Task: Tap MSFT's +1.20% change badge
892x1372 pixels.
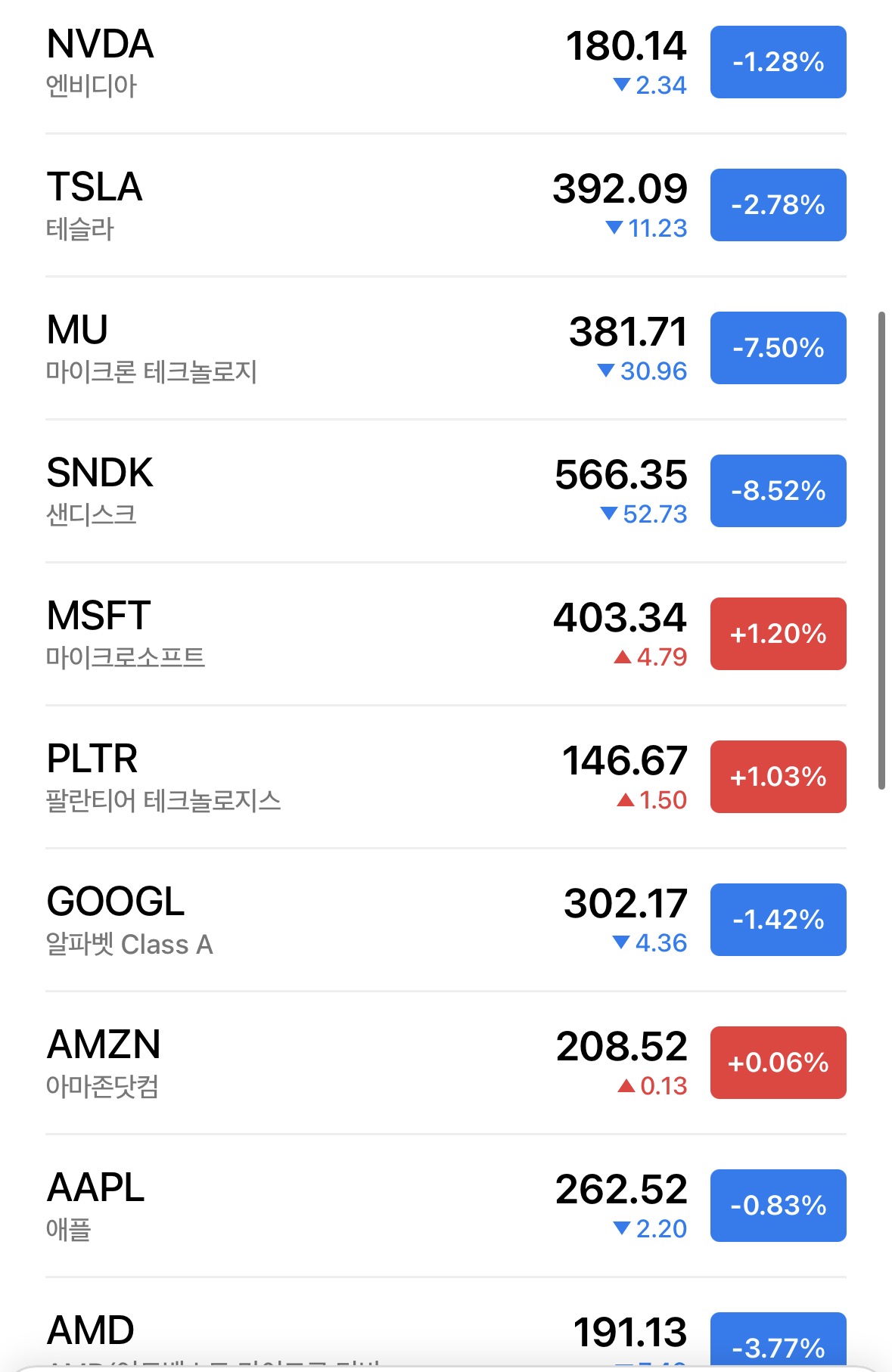Action: click(778, 634)
